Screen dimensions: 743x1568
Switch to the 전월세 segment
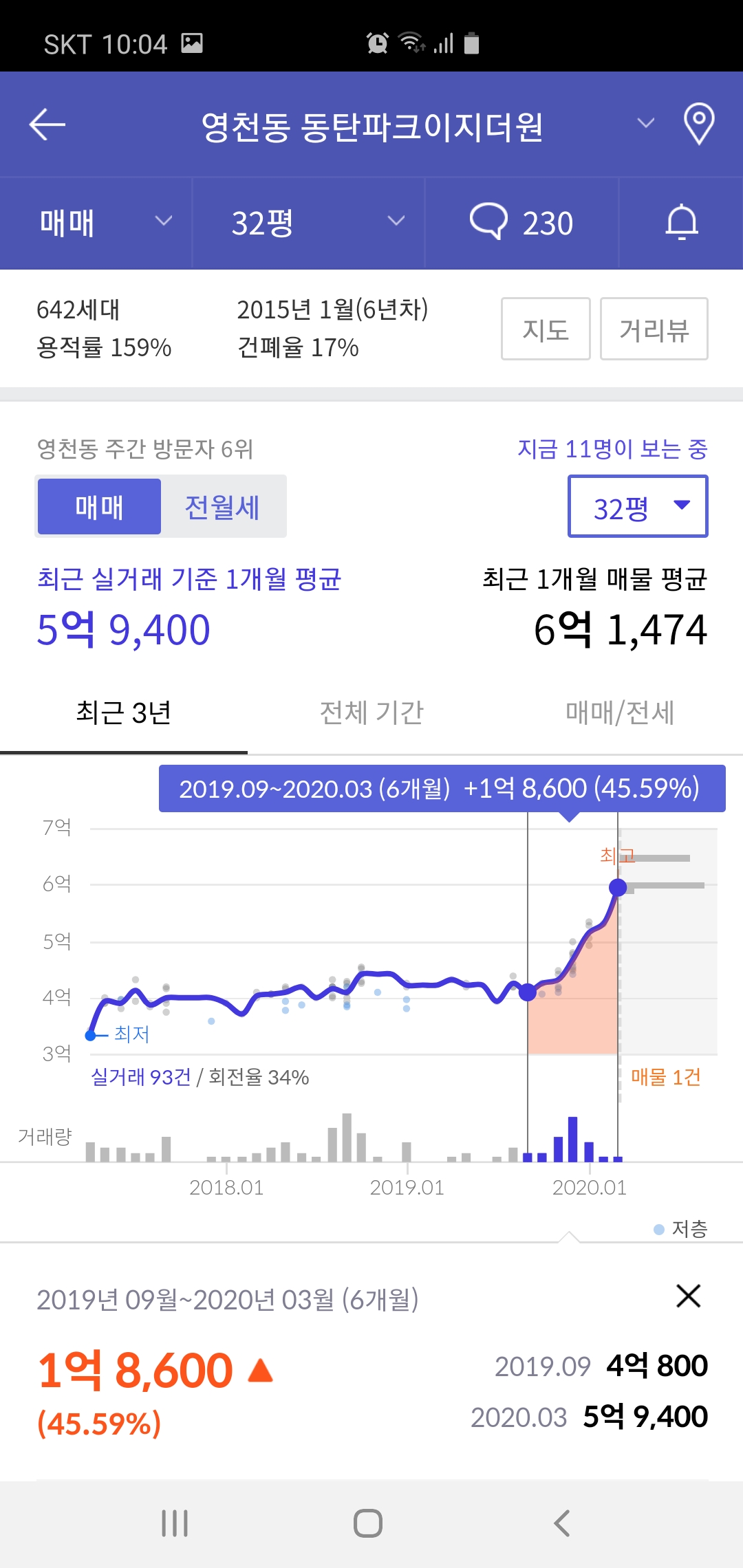tap(222, 507)
